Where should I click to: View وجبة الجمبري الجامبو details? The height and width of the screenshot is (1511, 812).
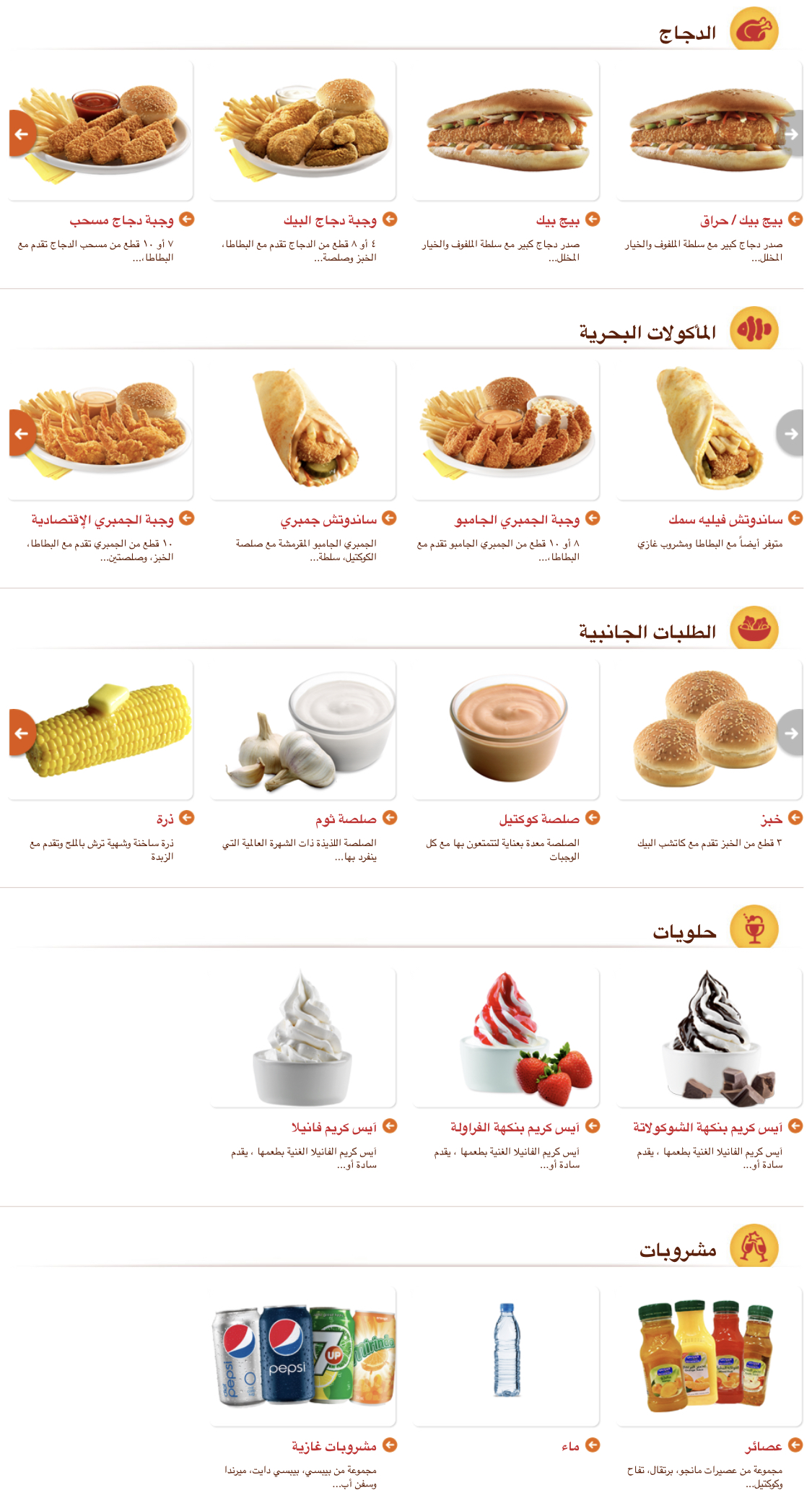click(x=517, y=520)
